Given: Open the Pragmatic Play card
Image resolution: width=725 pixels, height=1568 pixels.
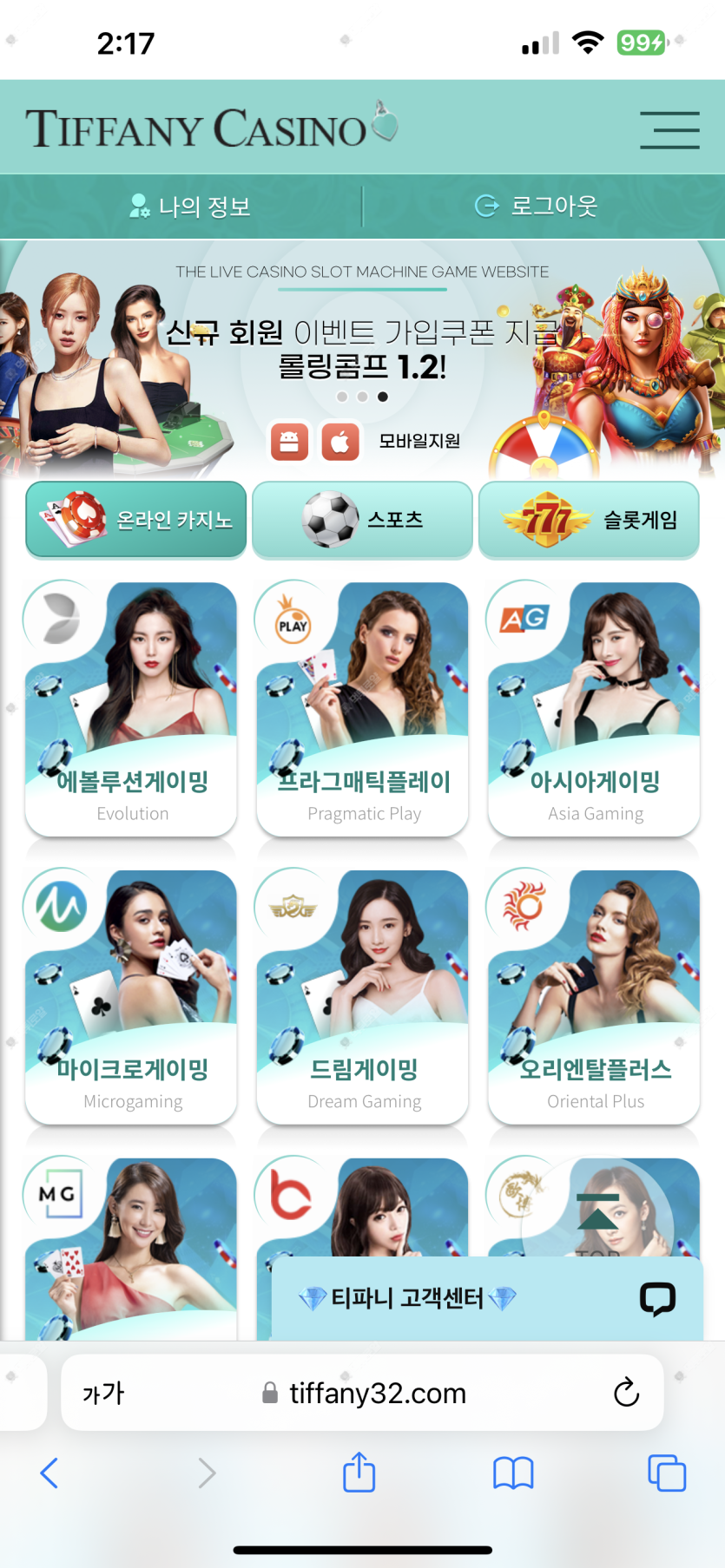Looking at the screenshot, I should point(363,710).
